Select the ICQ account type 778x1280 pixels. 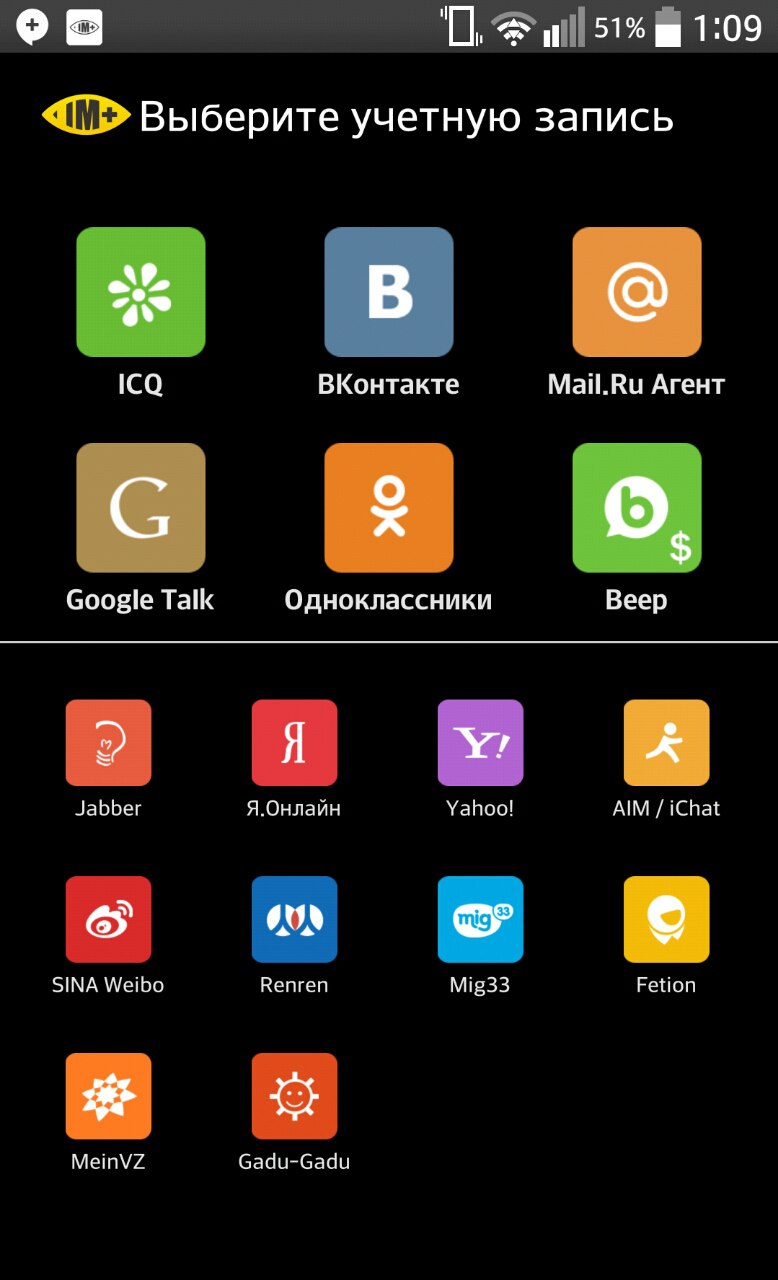[x=140, y=292]
